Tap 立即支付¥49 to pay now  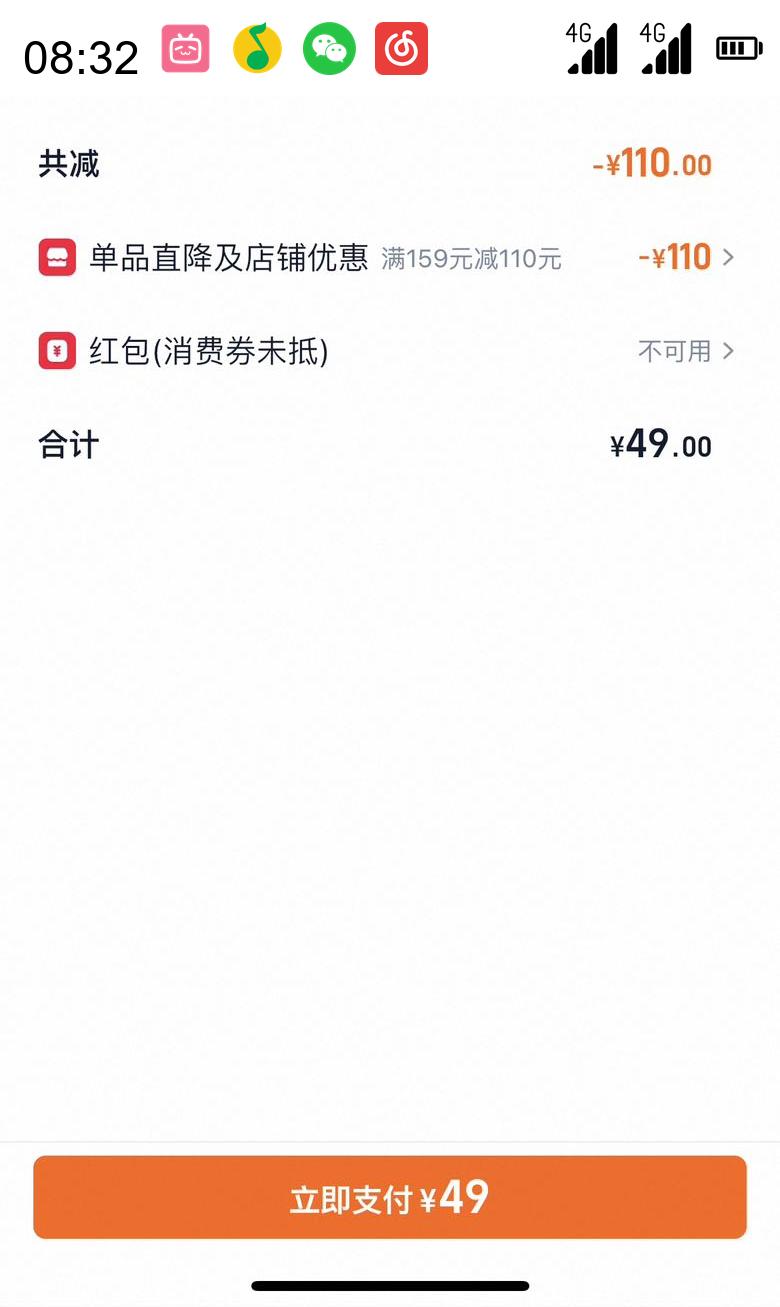click(x=390, y=1196)
